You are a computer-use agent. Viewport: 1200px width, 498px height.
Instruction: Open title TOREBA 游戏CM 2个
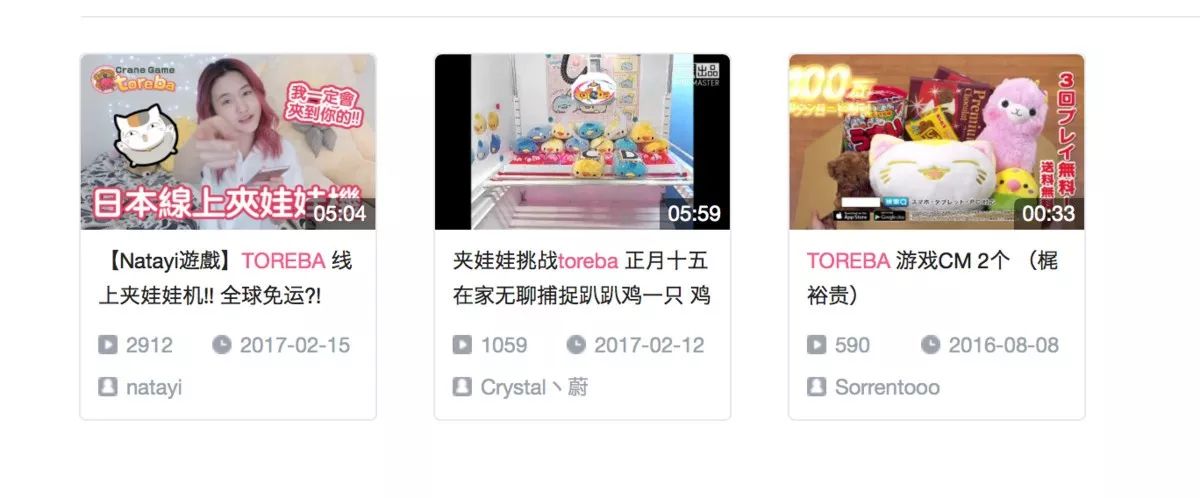931,278
